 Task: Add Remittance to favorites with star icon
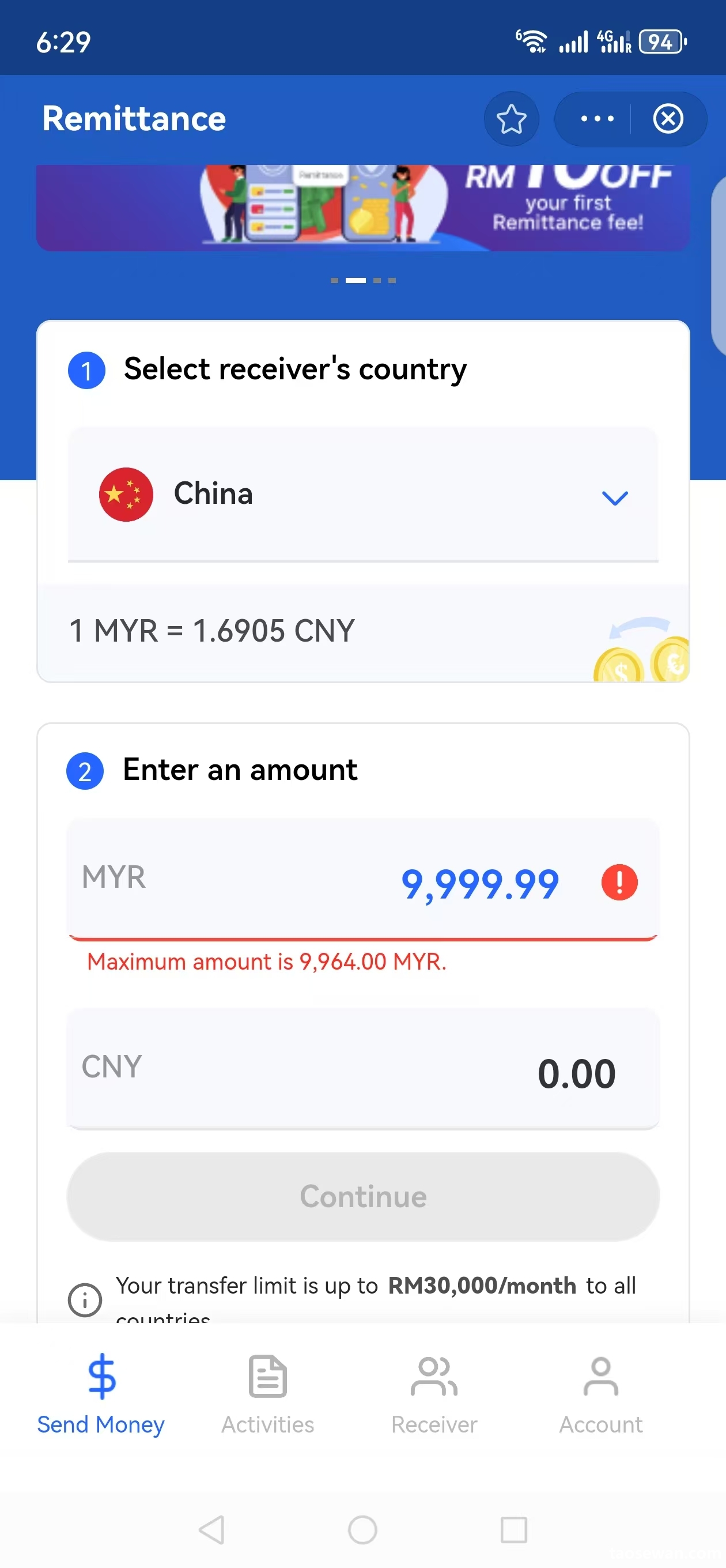click(x=511, y=119)
